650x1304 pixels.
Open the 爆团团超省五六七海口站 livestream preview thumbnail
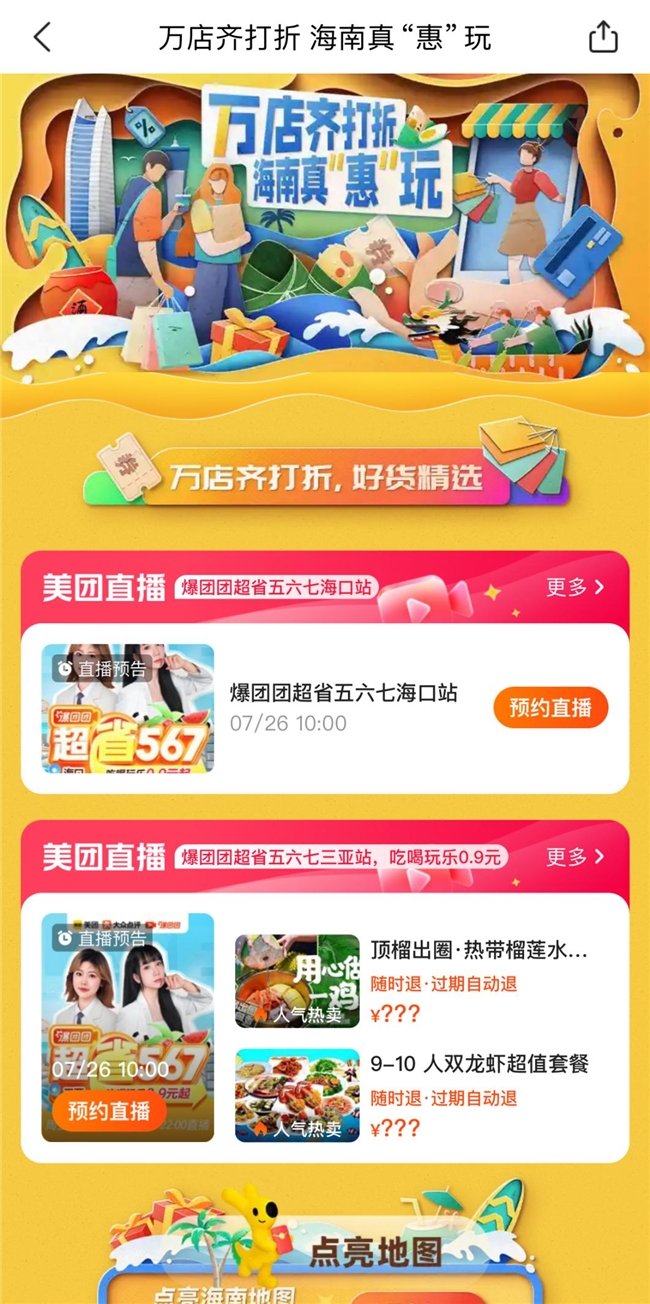128,708
